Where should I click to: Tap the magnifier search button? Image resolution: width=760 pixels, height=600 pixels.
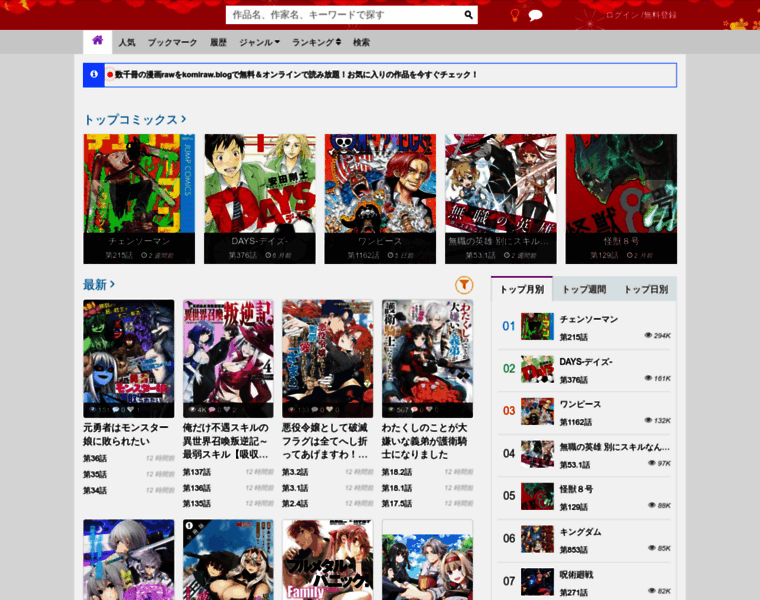coord(468,15)
